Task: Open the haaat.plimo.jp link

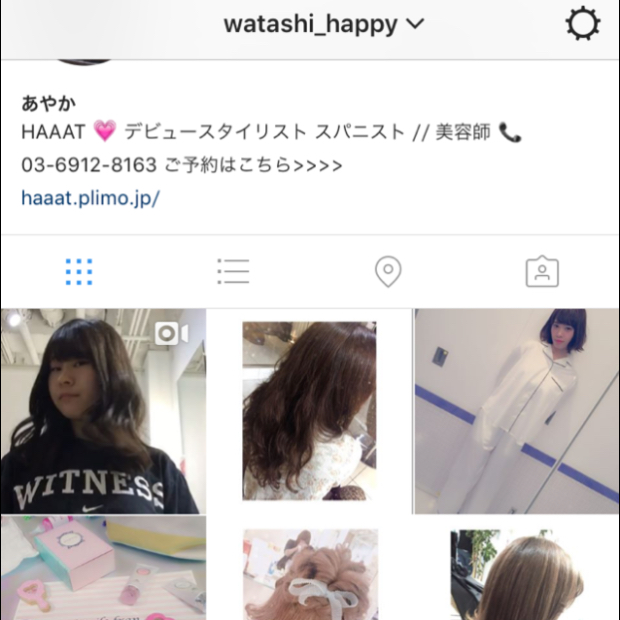Action: click(90, 197)
